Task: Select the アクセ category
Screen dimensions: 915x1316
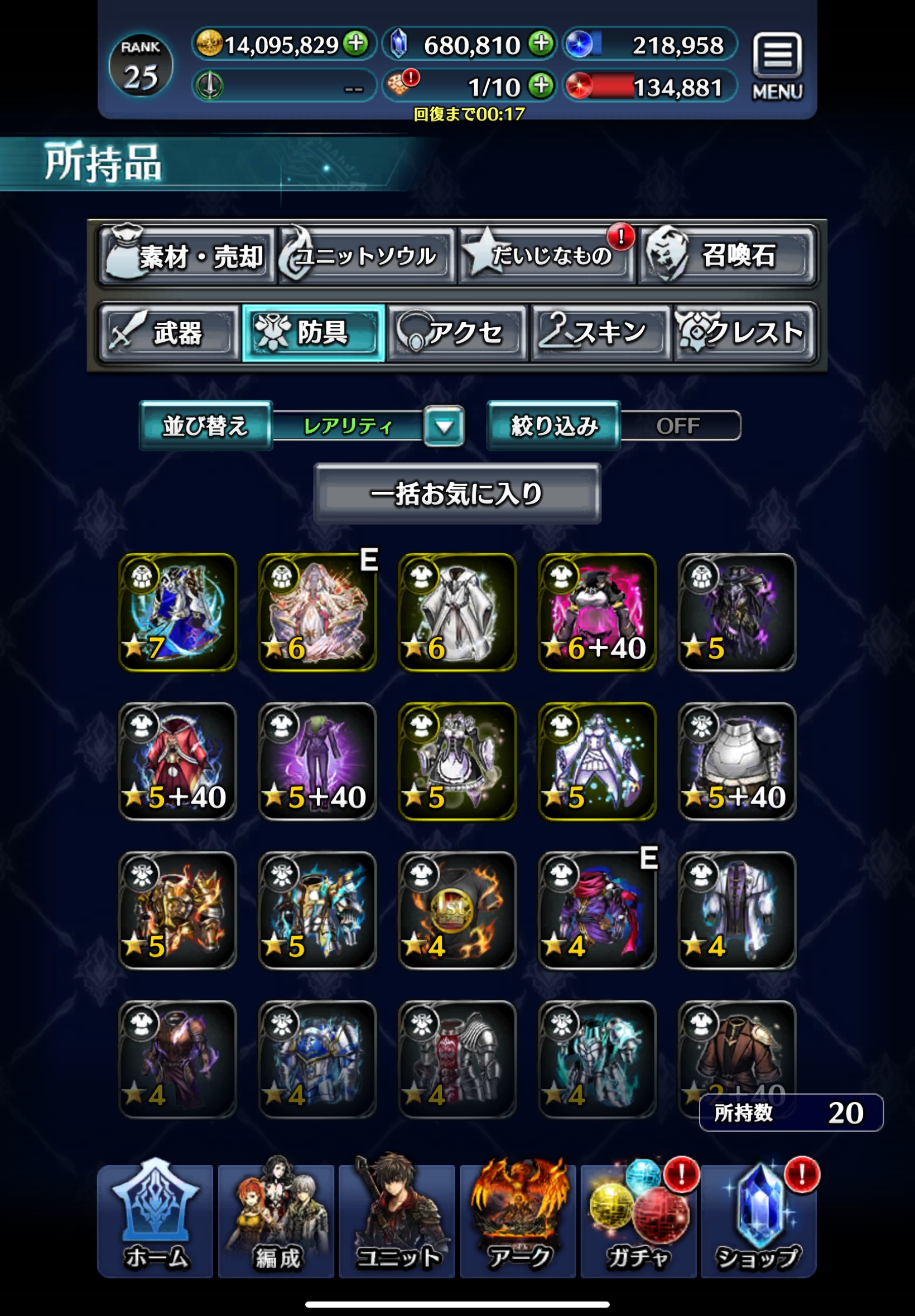Action: pyautogui.click(x=457, y=333)
